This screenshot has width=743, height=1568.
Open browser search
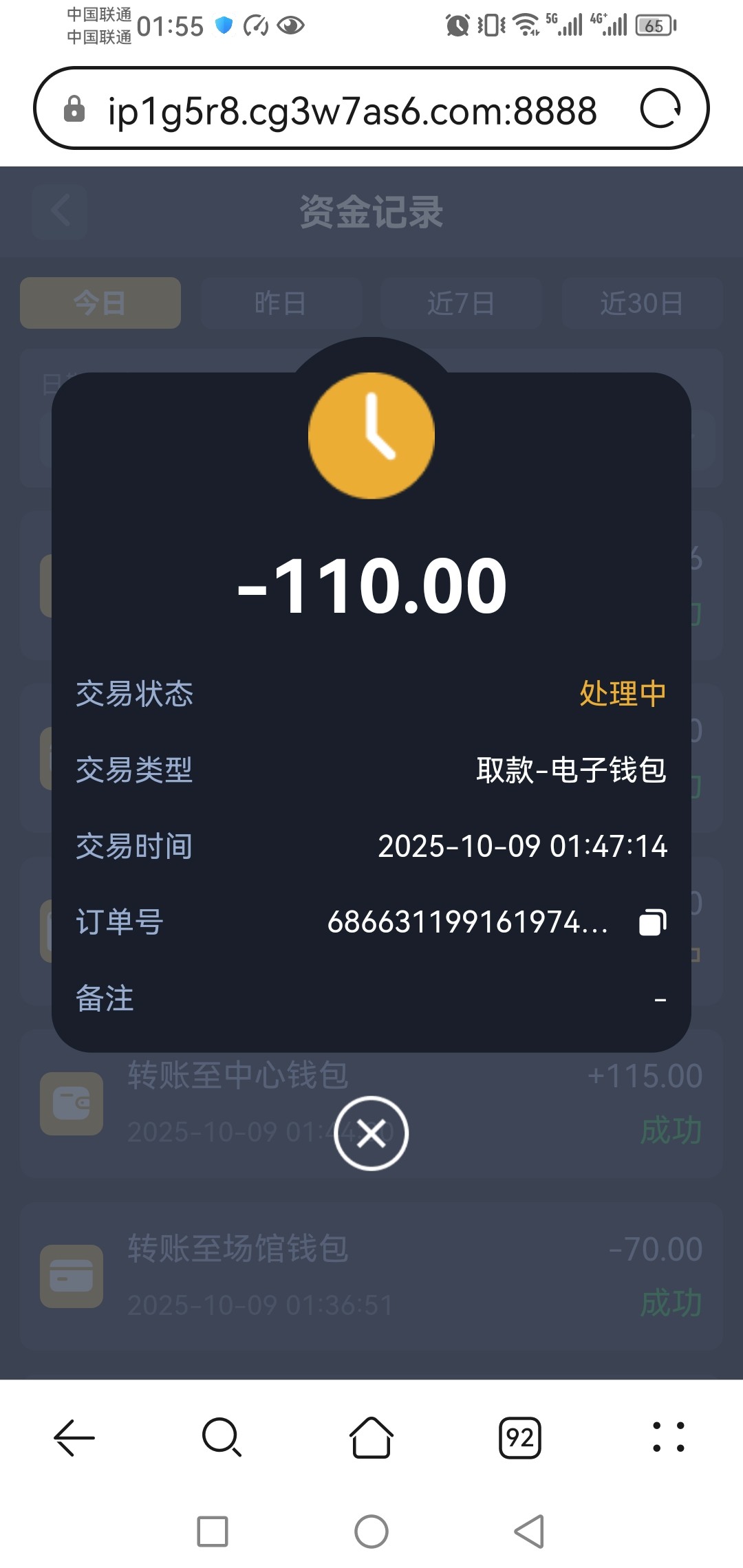click(222, 1437)
